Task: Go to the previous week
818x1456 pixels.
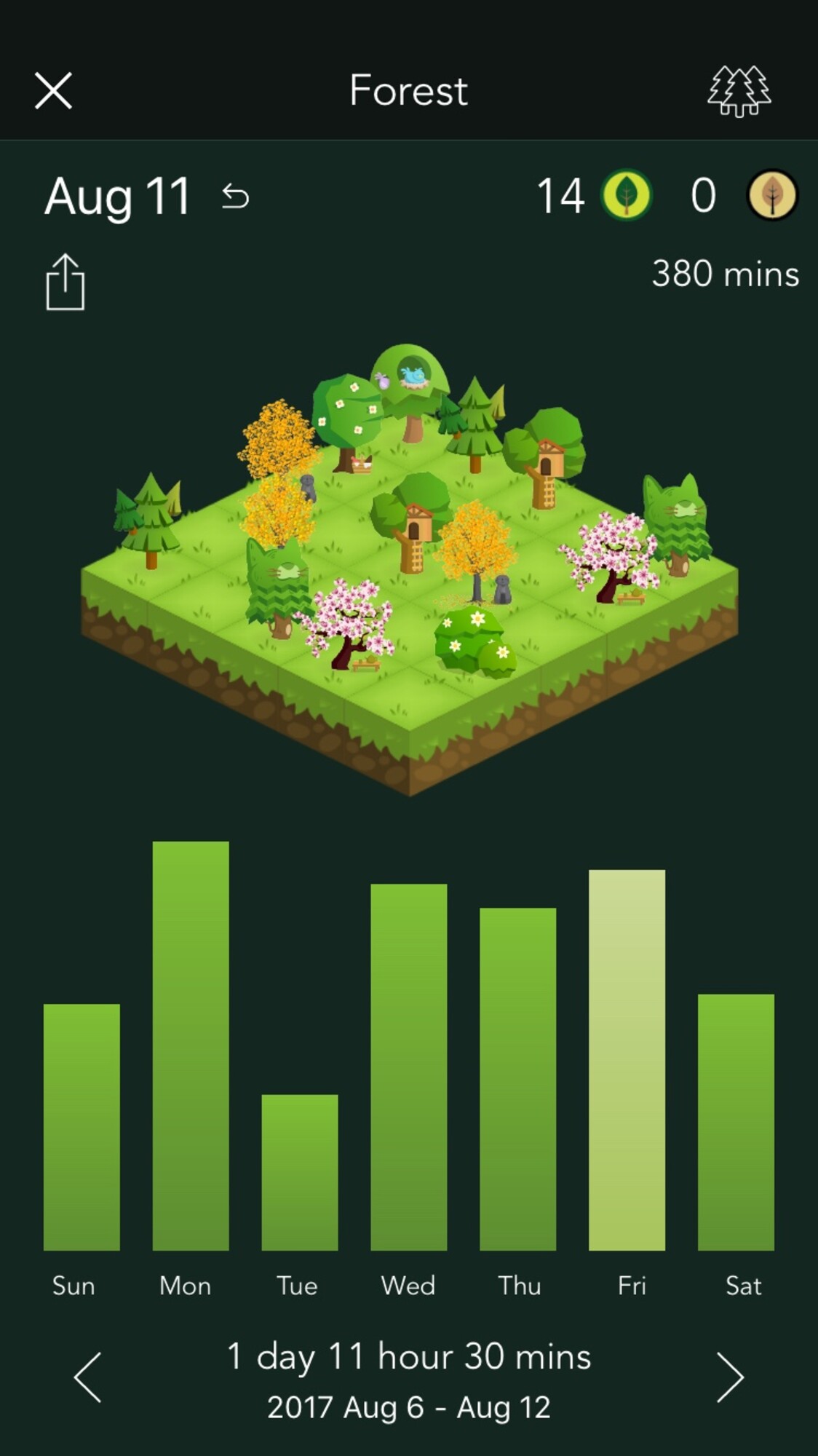Action: click(88, 1377)
